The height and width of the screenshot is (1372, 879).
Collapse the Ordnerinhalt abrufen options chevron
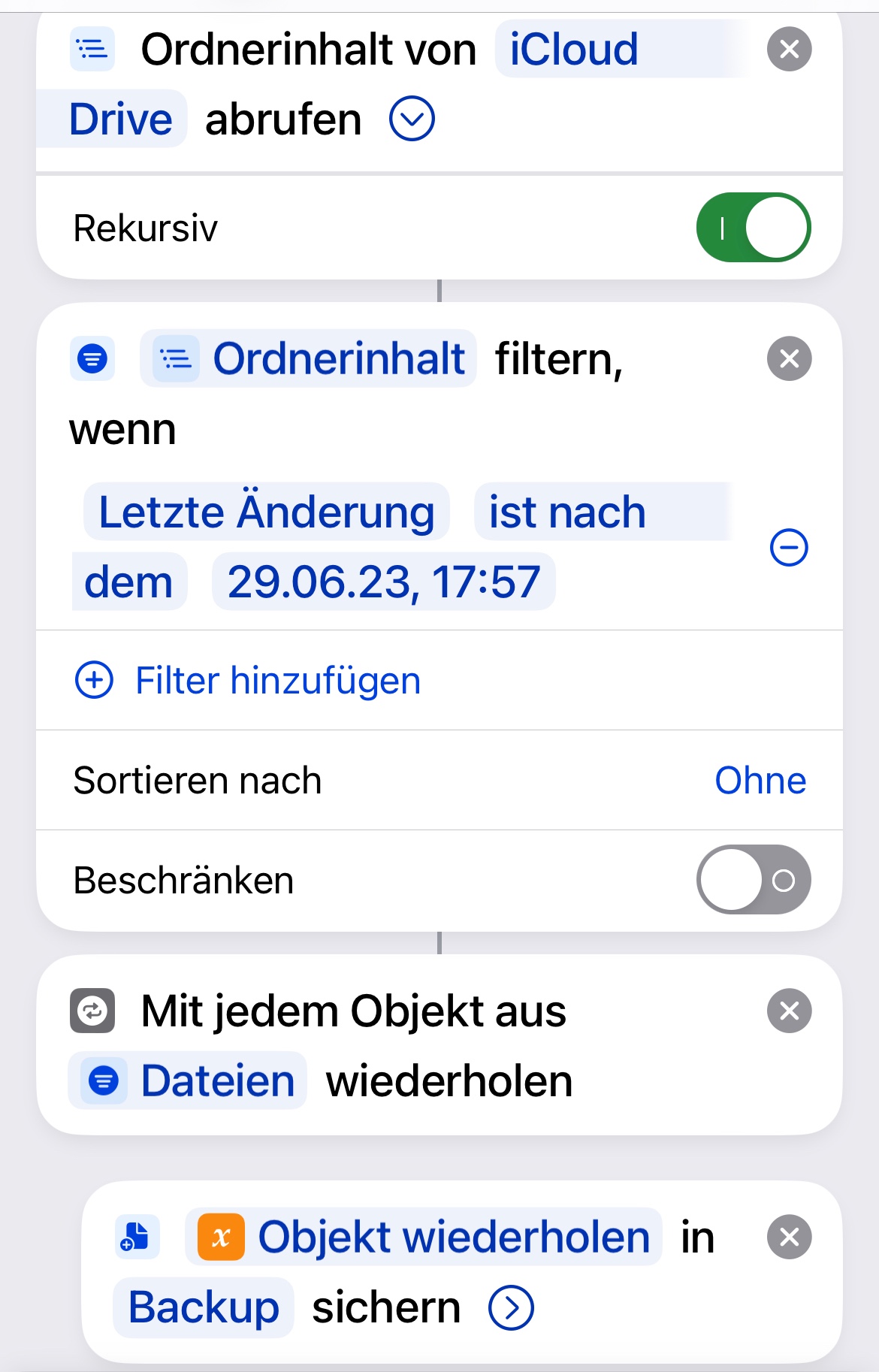412,119
